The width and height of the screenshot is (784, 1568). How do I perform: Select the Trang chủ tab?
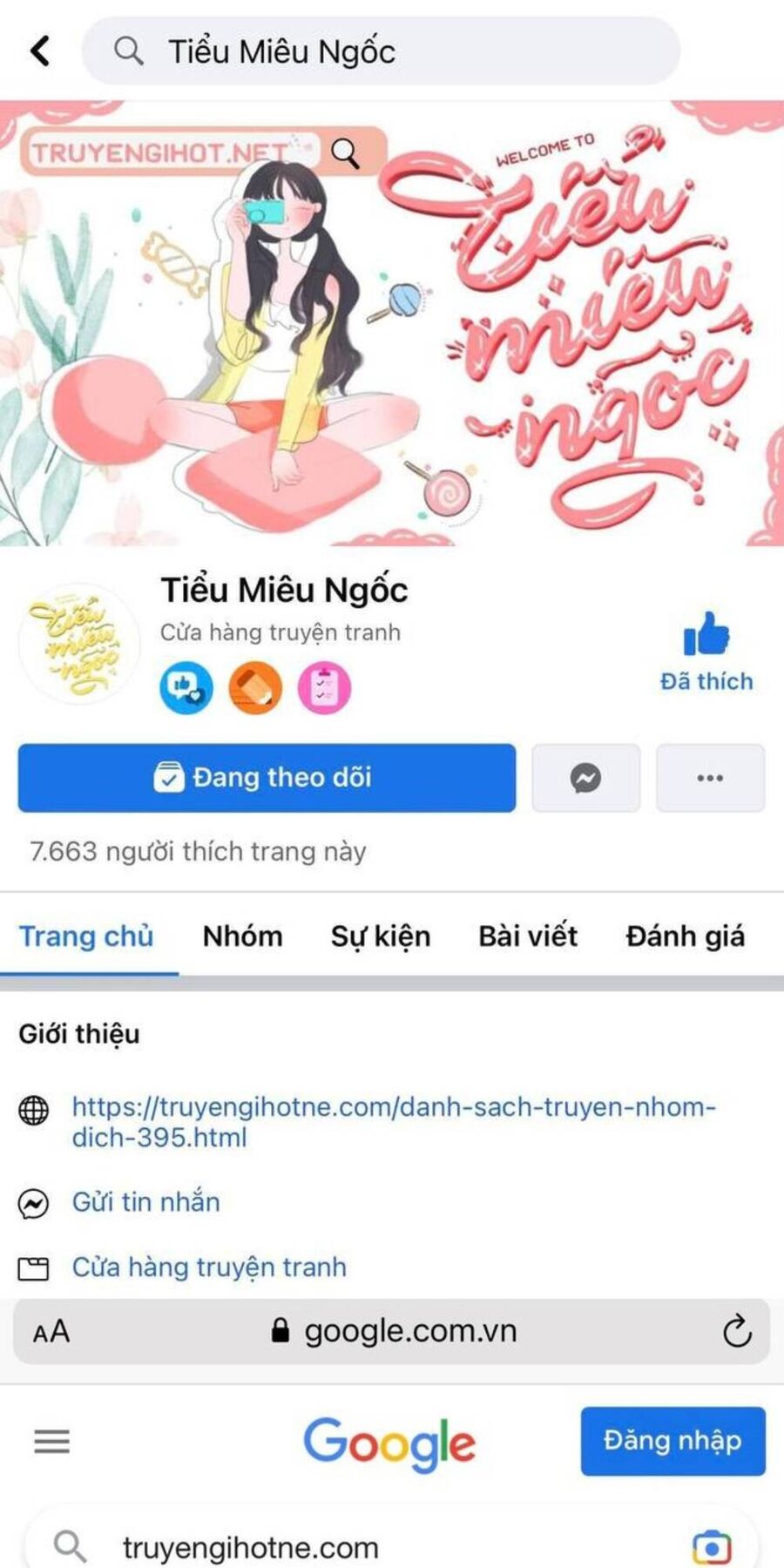point(87,936)
